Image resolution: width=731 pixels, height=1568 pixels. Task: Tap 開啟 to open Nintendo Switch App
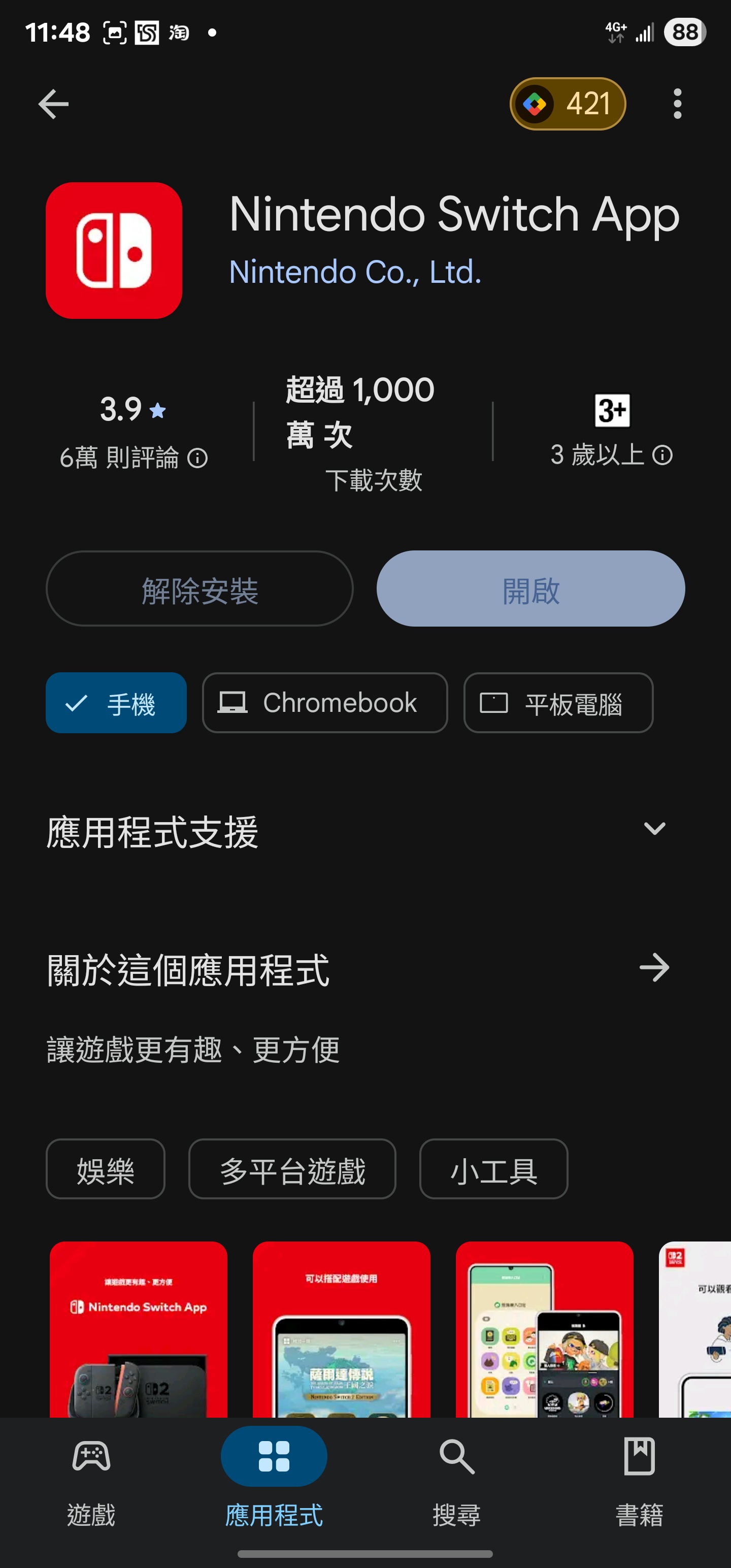(530, 589)
